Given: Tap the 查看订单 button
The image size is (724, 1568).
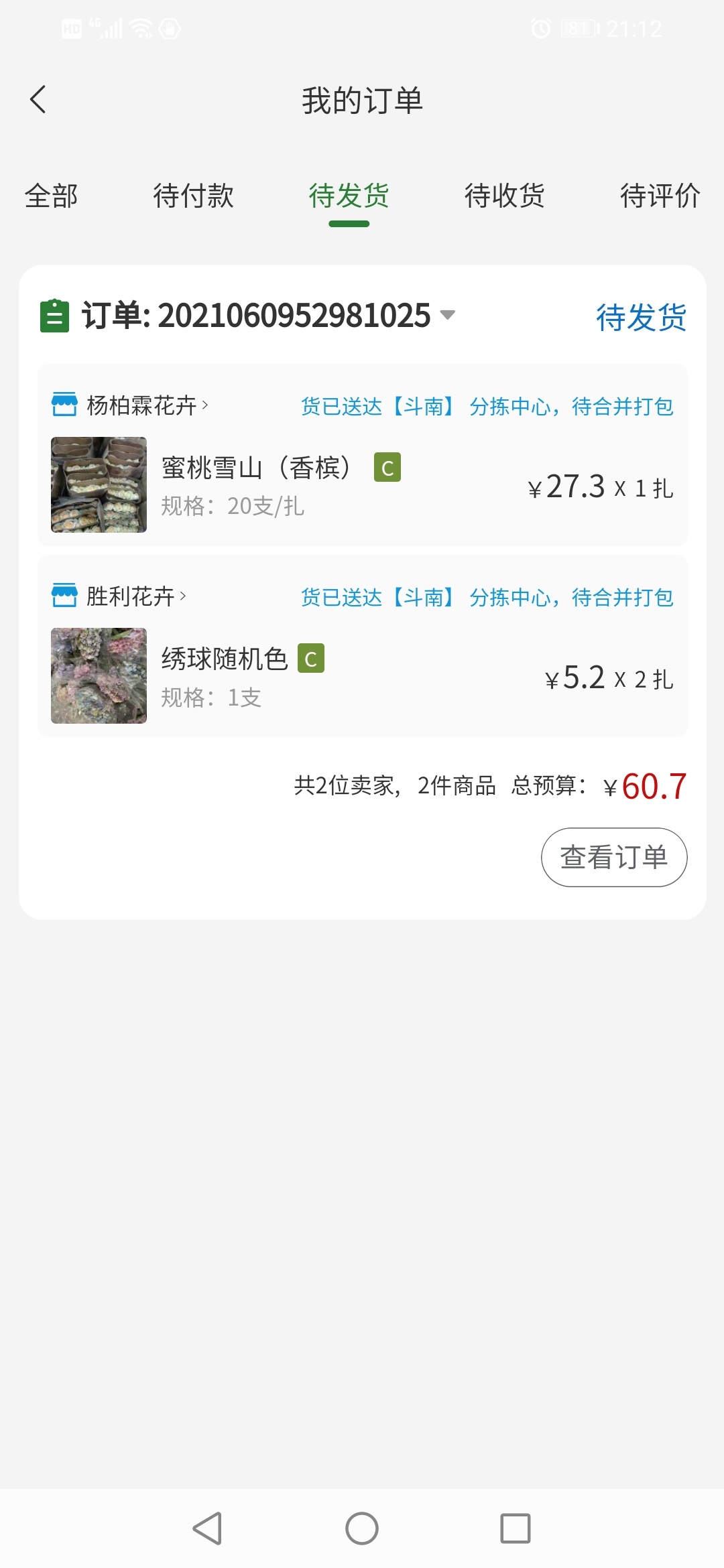Looking at the screenshot, I should [614, 857].
